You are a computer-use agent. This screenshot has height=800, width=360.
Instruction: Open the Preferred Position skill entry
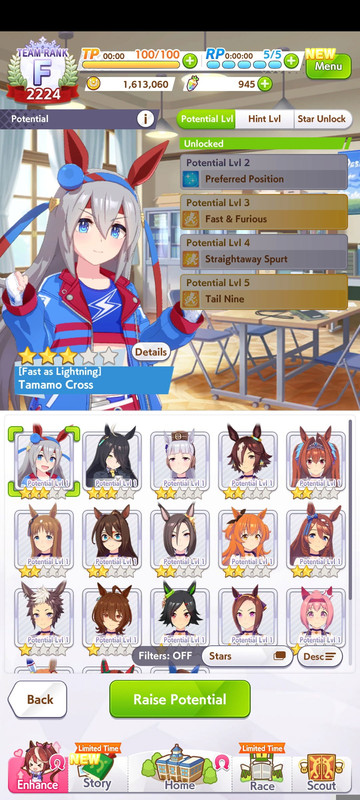(x=264, y=172)
